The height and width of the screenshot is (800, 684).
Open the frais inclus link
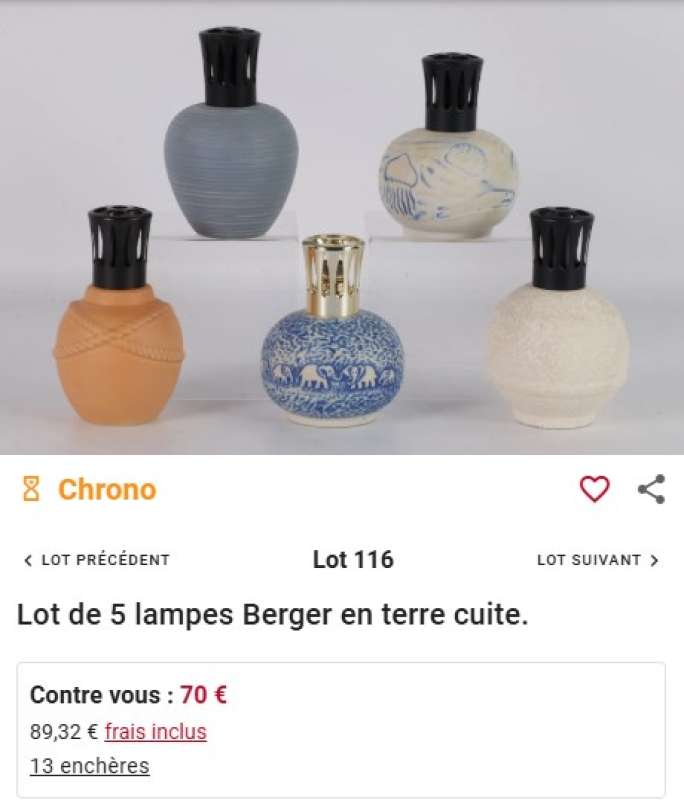(x=155, y=731)
